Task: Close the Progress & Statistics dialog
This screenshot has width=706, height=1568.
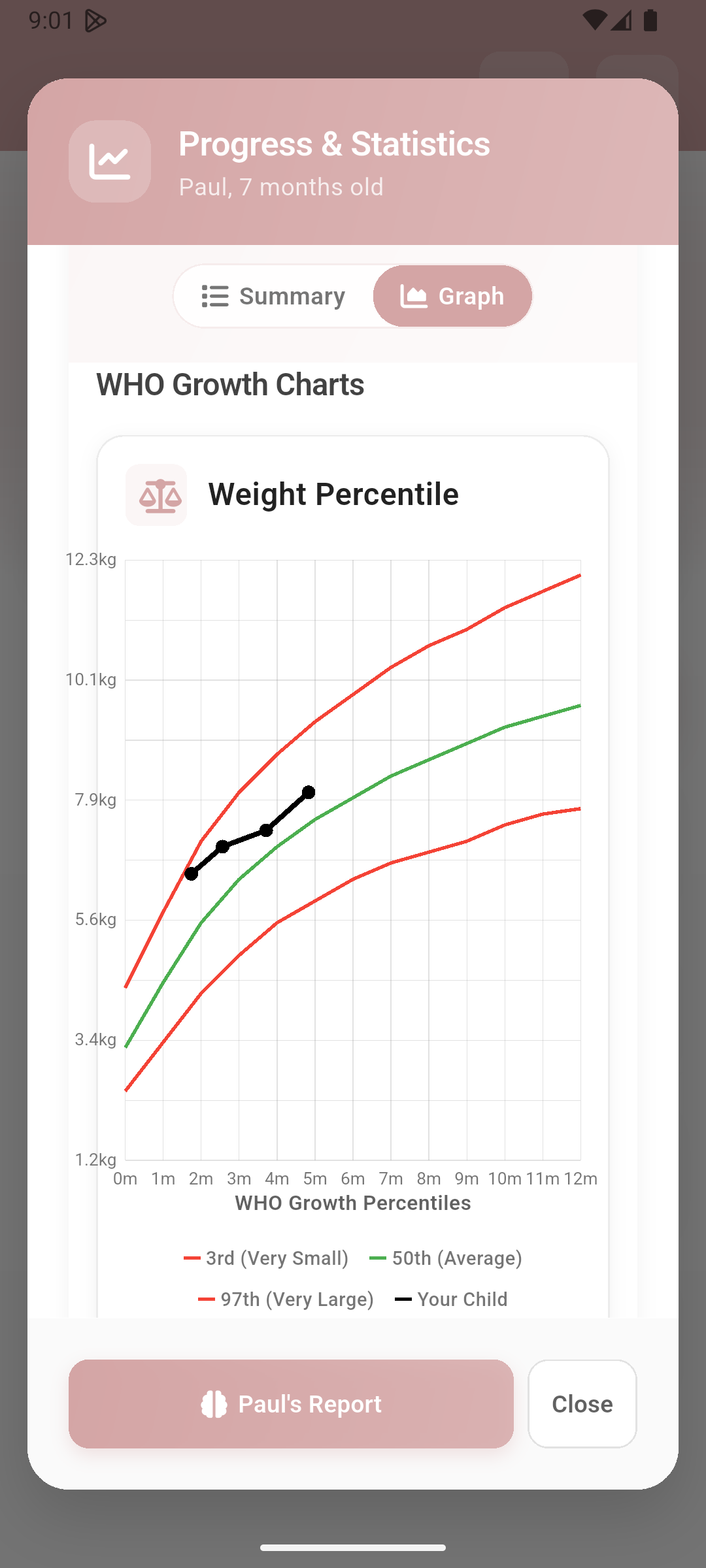Action: 582,1403
